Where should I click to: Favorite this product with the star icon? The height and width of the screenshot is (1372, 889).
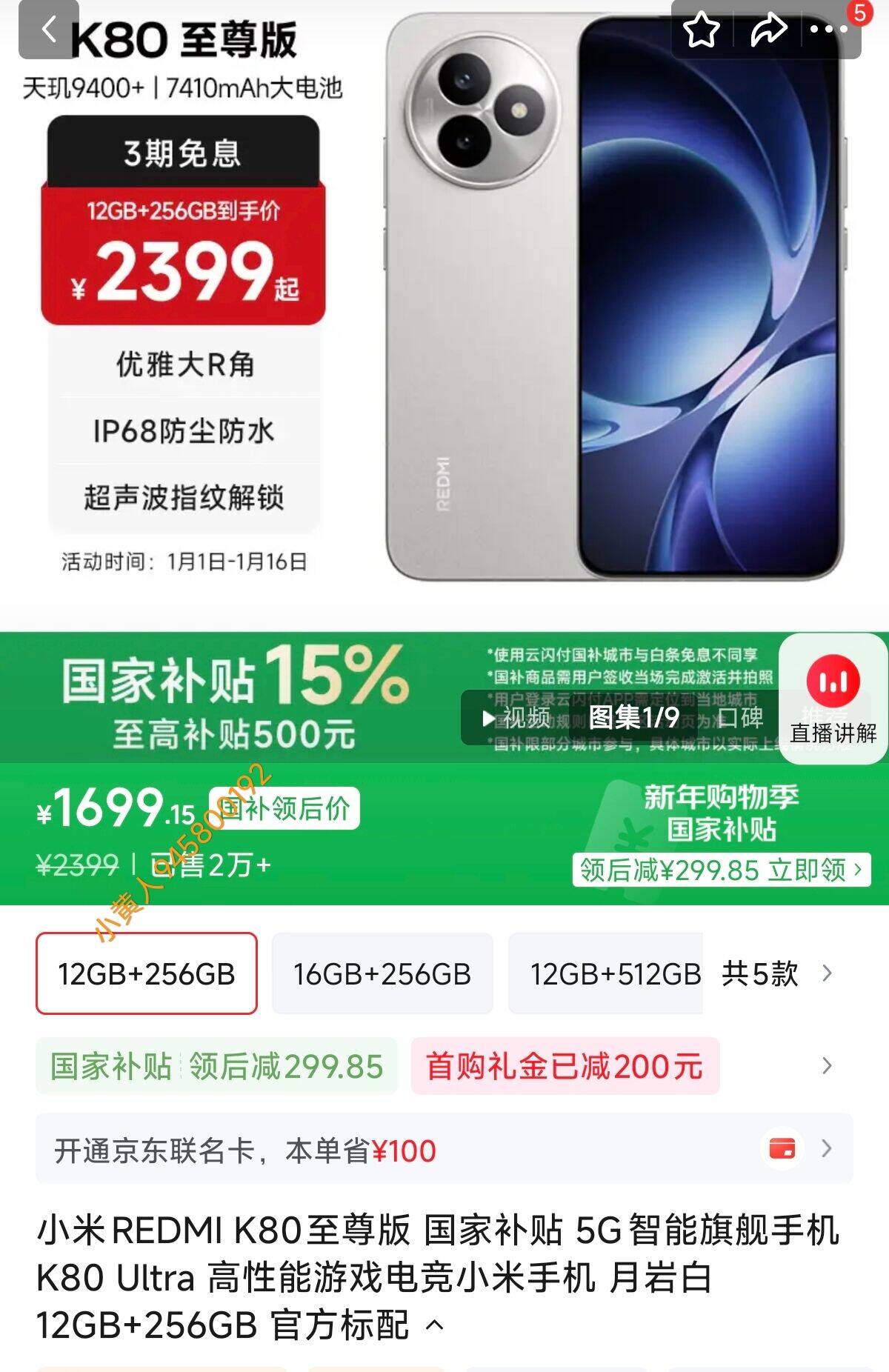[x=700, y=30]
